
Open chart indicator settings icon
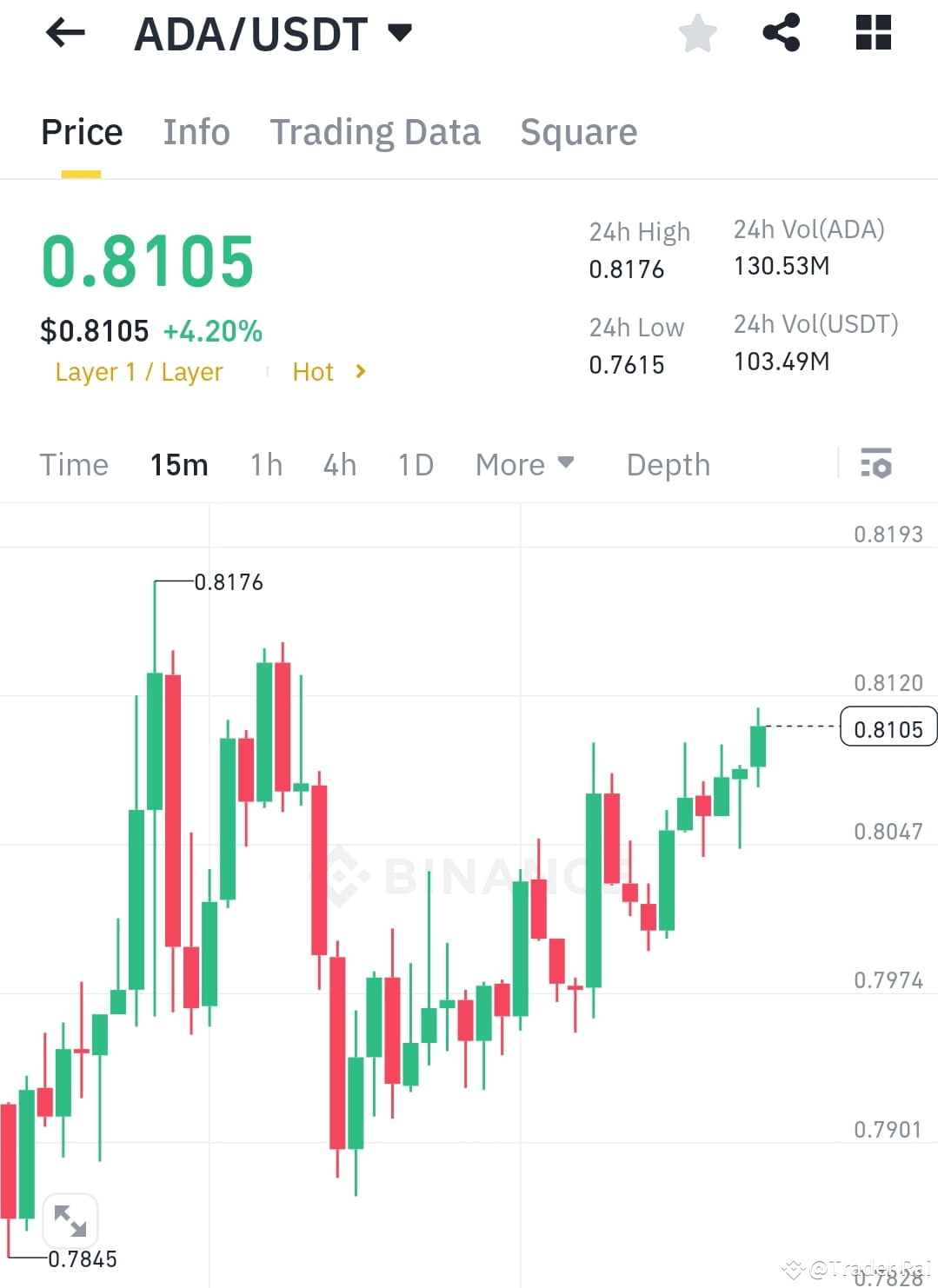coord(877,465)
